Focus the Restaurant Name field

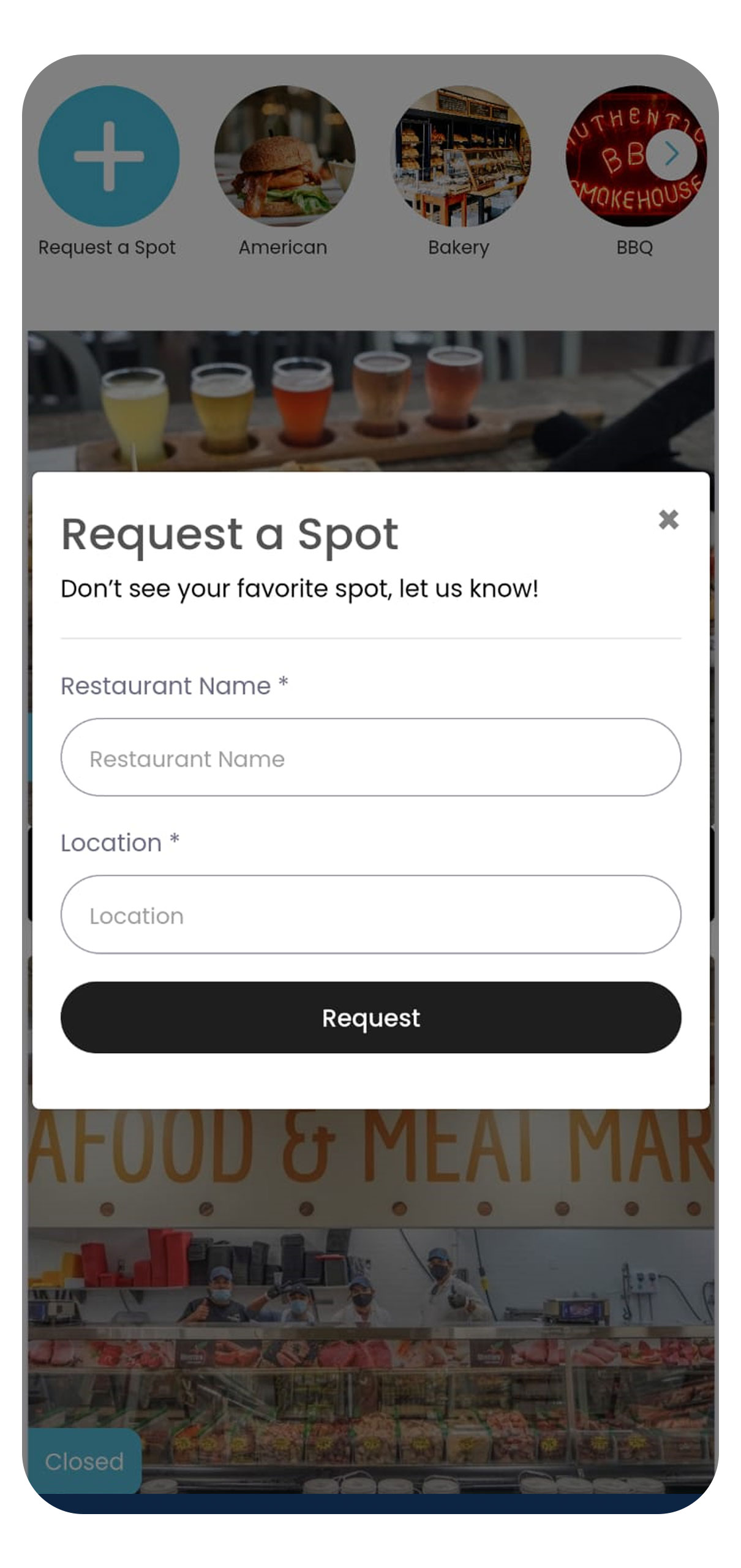click(x=371, y=758)
